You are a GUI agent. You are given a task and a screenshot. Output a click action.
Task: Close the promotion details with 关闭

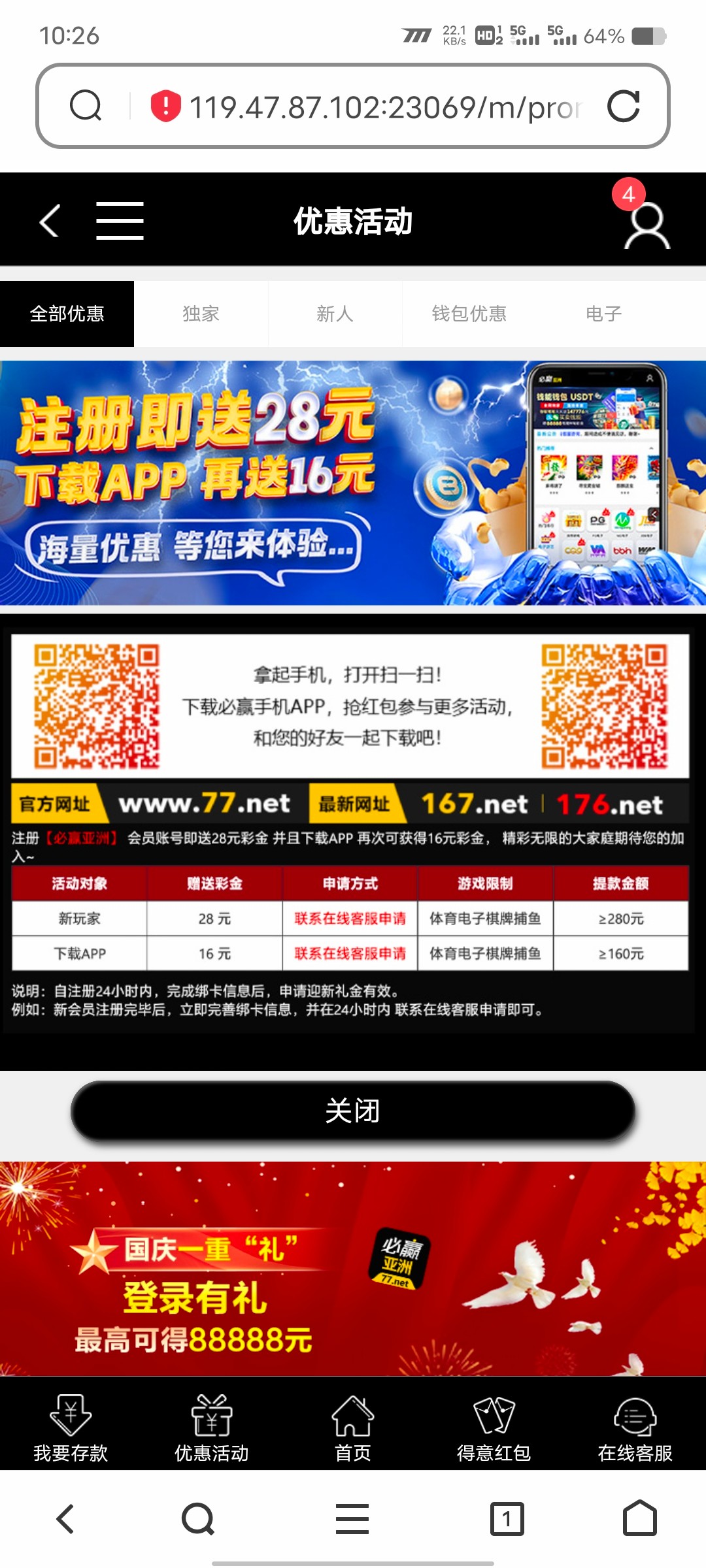[x=353, y=1111]
